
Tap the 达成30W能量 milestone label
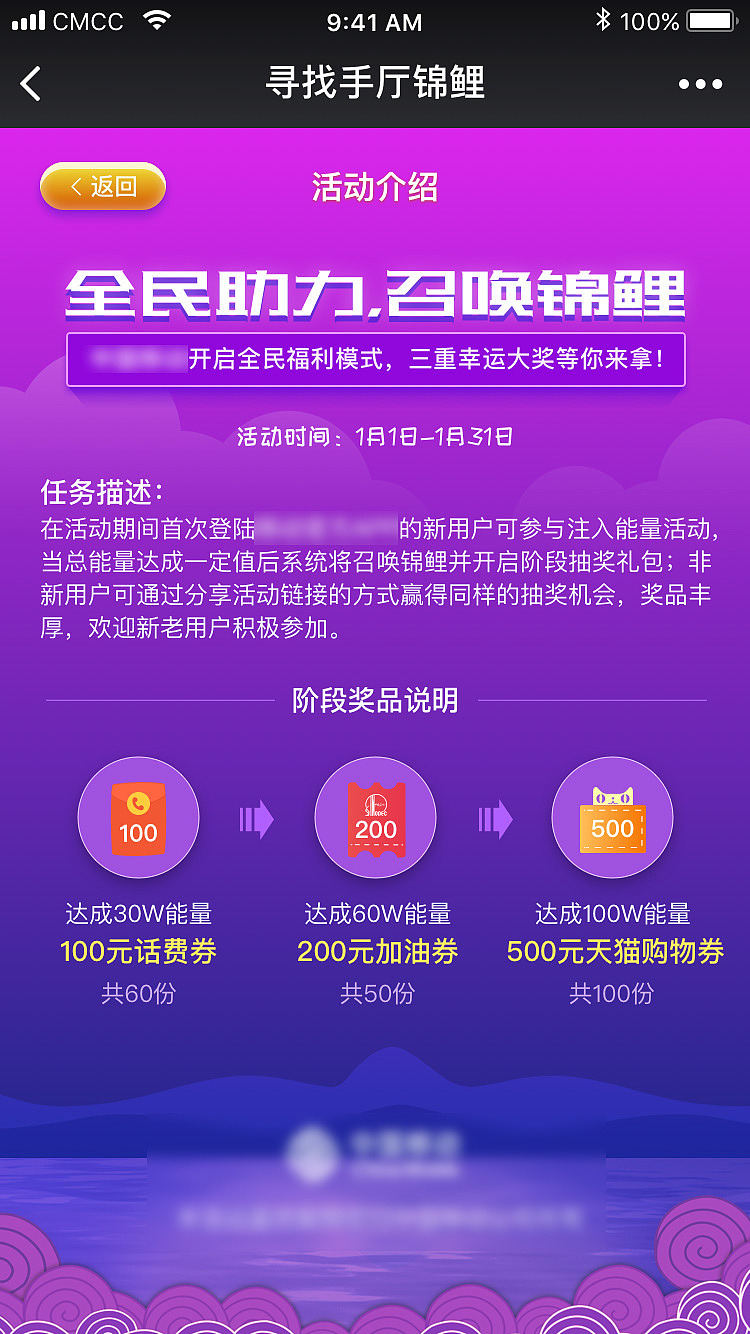tap(138, 912)
